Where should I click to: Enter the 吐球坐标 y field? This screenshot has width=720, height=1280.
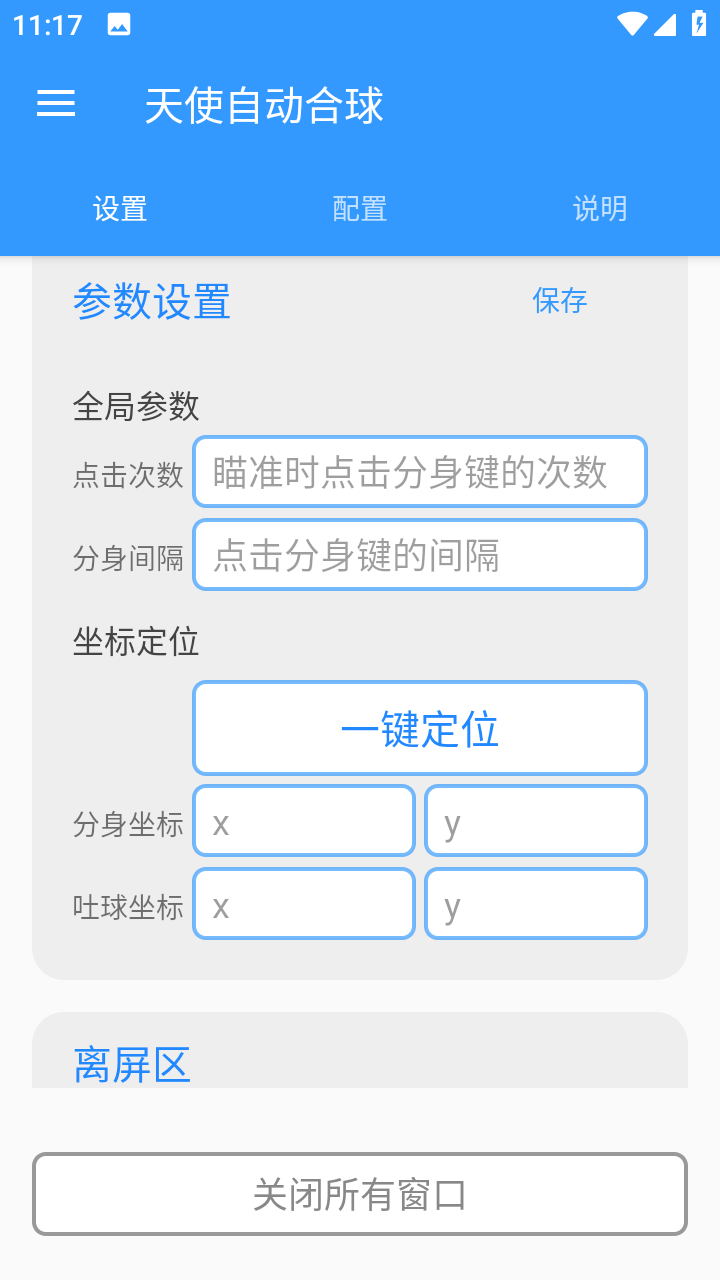536,904
